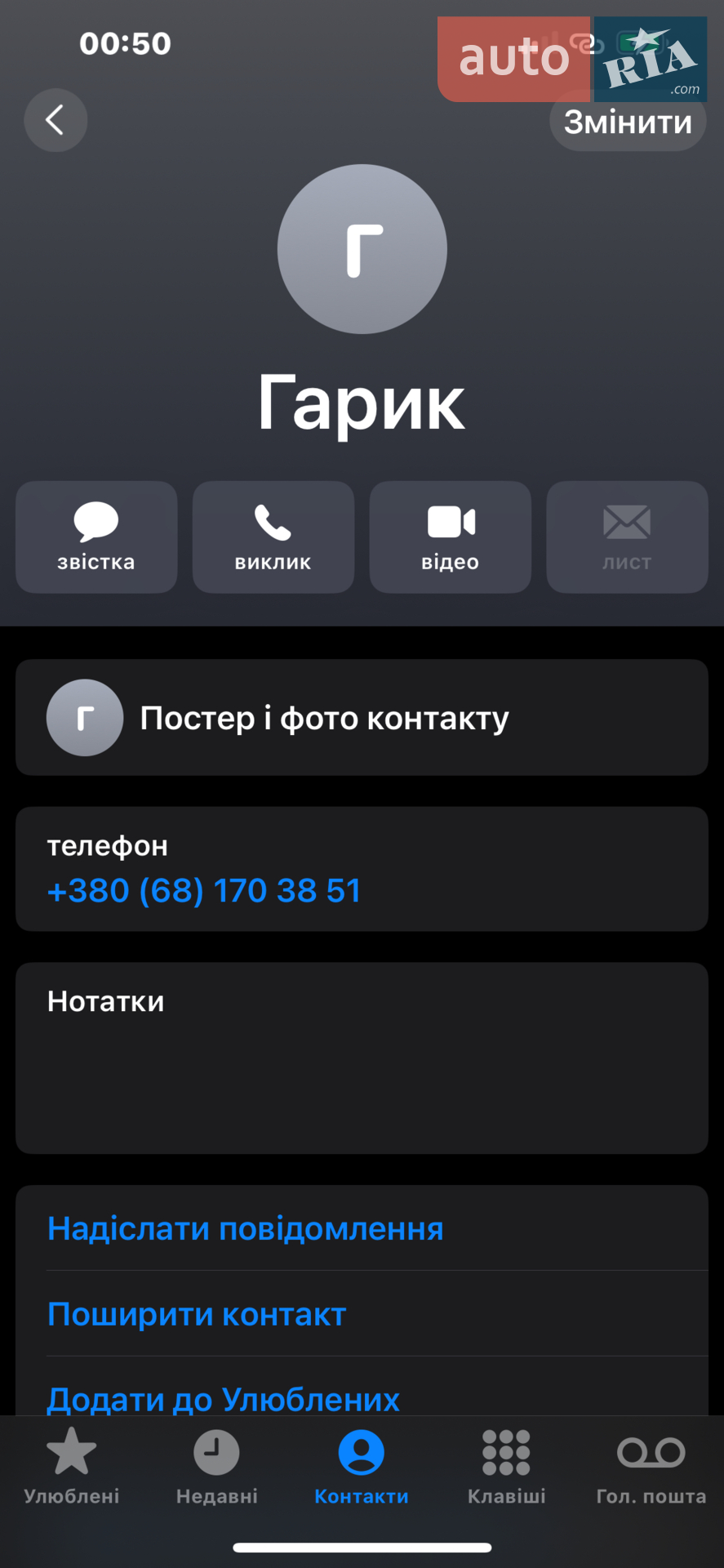The width and height of the screenshot is (724, 1568).
Task: Select Надіслати повідомлення
Action: tap(246, 1228)
